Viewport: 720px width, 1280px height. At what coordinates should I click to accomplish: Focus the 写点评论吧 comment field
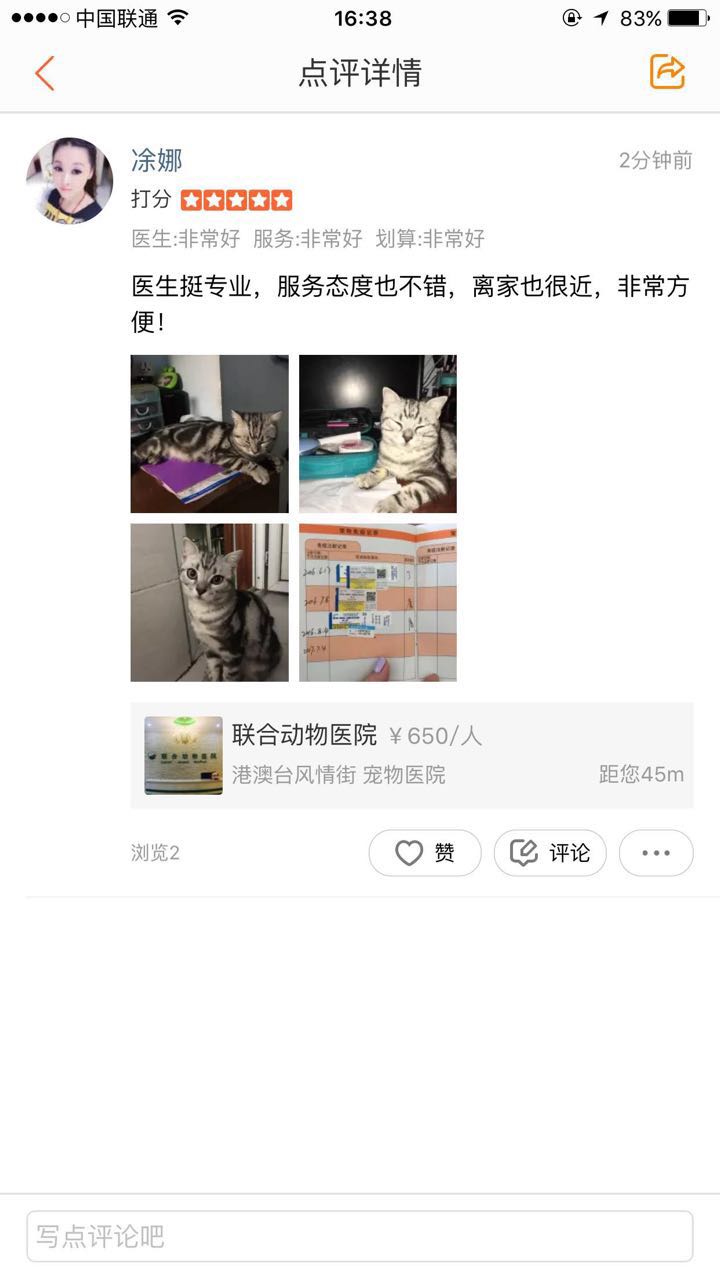pos(359,1236)
